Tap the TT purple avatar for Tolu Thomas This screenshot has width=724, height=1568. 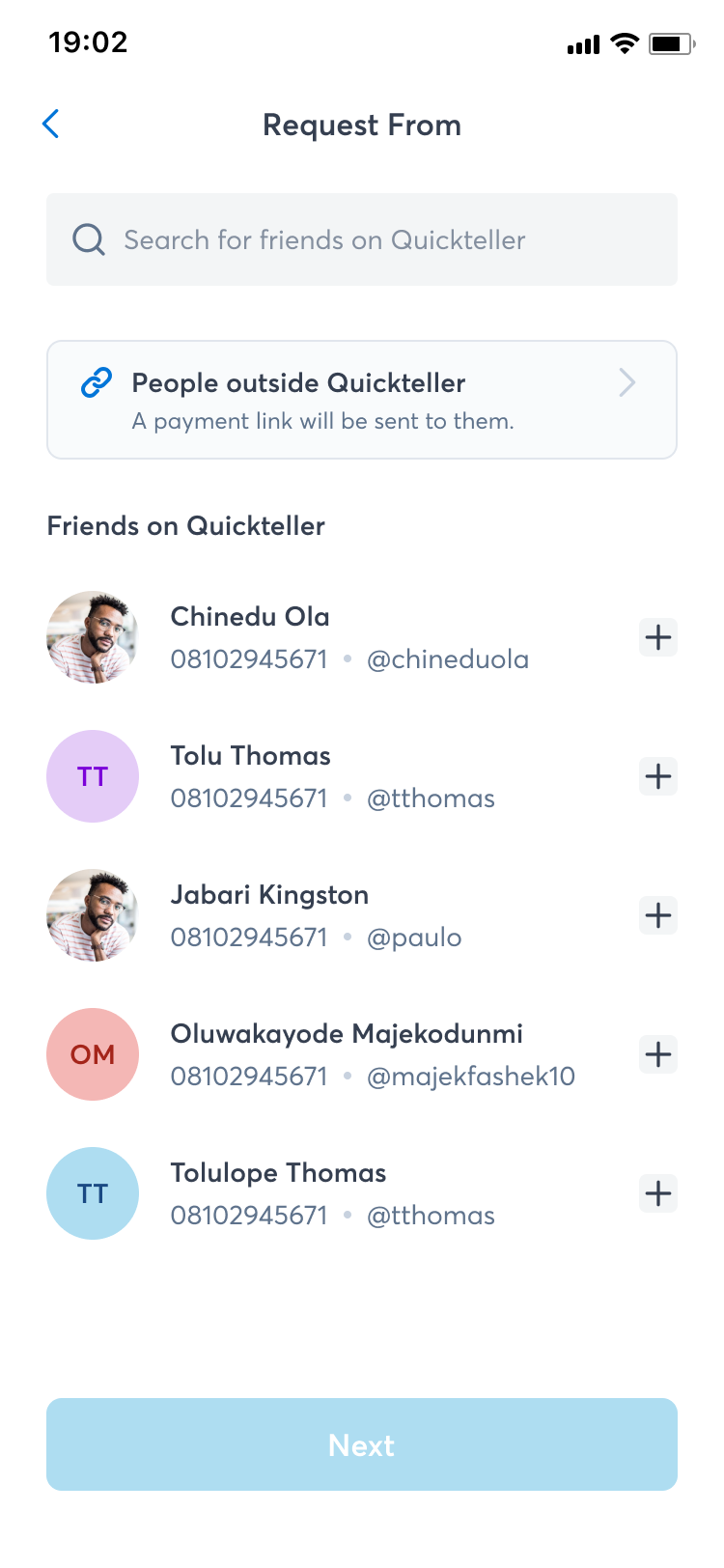point(93,776)
